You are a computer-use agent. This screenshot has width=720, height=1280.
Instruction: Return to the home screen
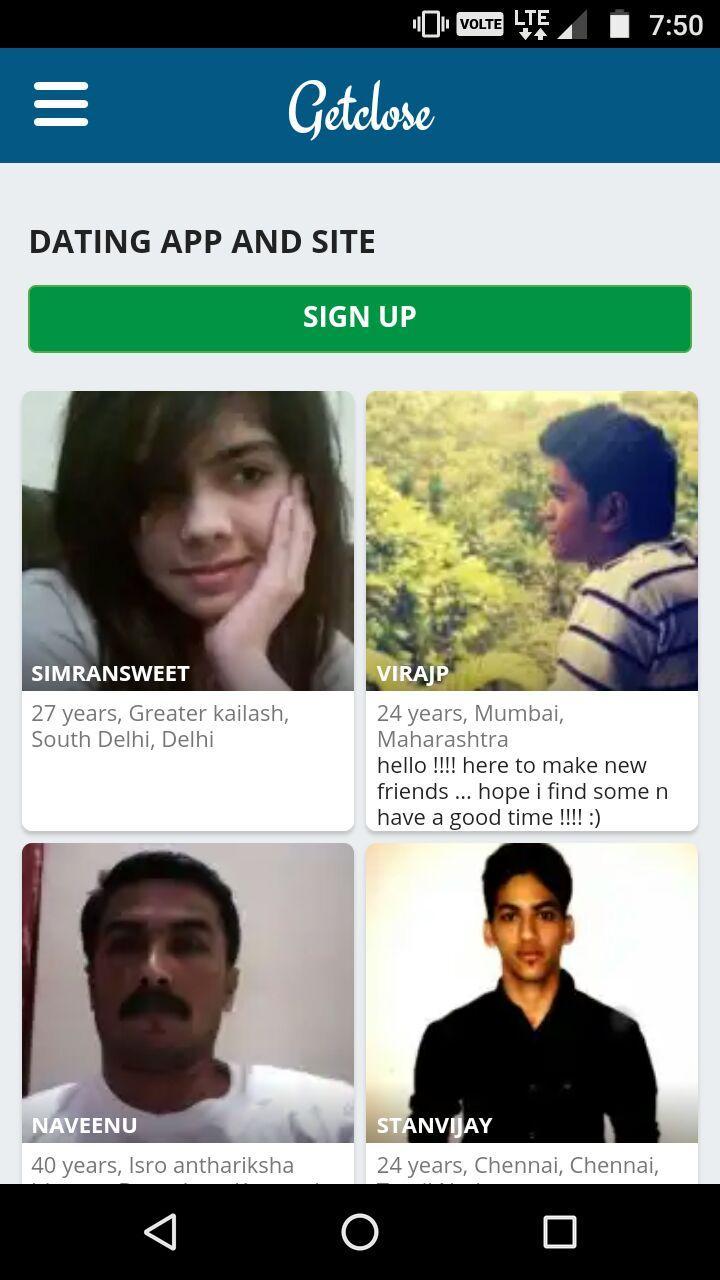point(360,1232)
